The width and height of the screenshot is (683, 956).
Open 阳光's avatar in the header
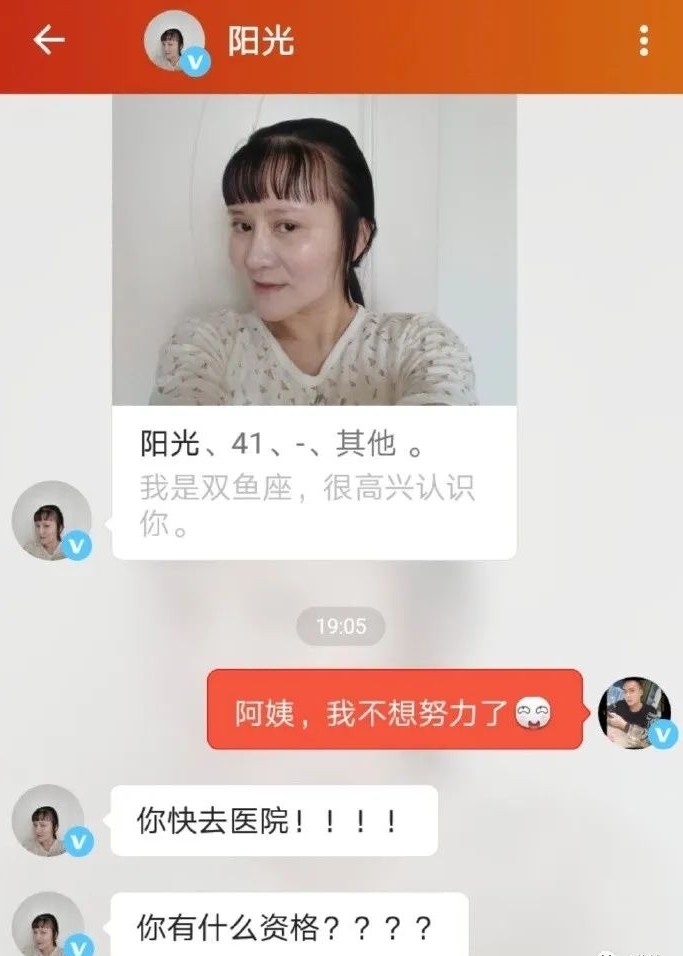(x=175, y=41)
